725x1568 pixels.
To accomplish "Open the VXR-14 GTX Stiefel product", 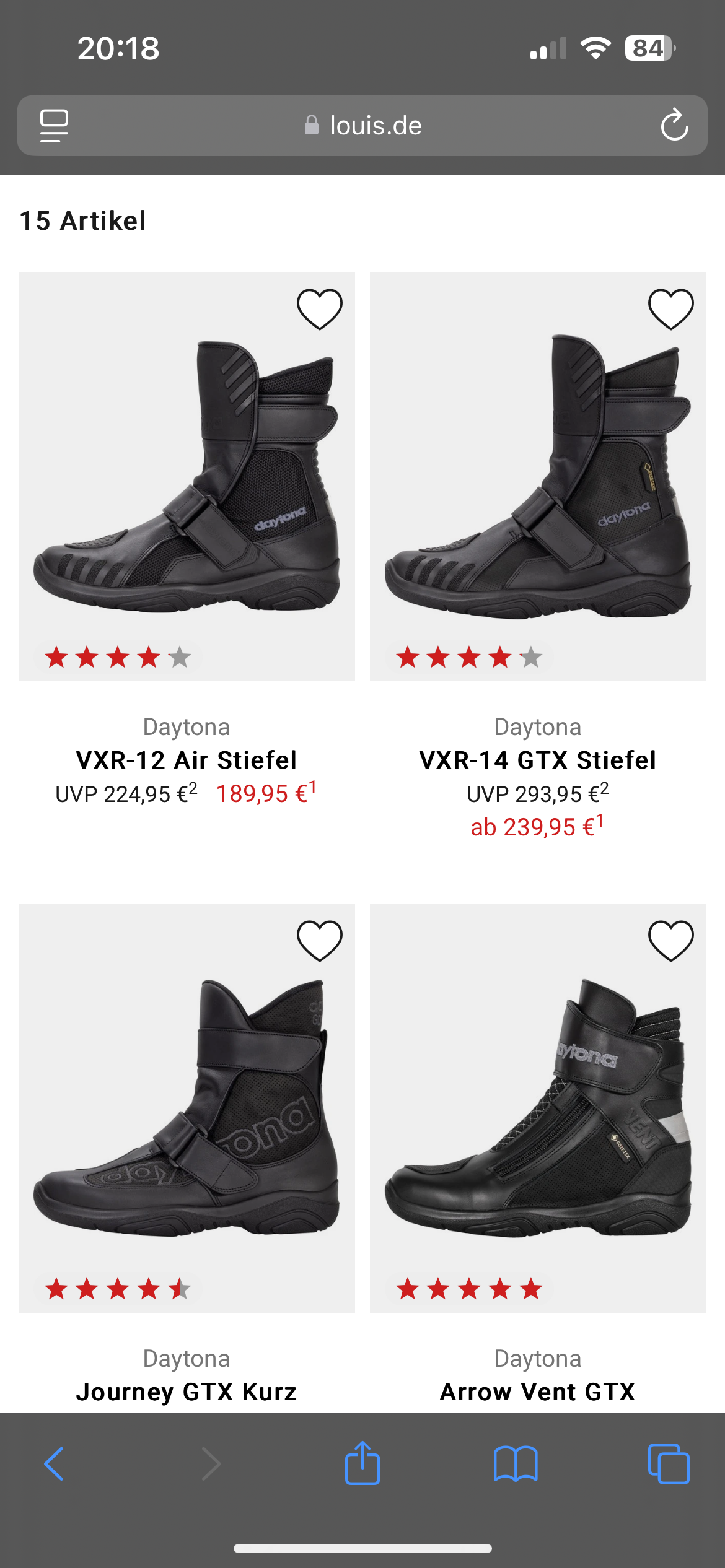I will coord(538,760).
